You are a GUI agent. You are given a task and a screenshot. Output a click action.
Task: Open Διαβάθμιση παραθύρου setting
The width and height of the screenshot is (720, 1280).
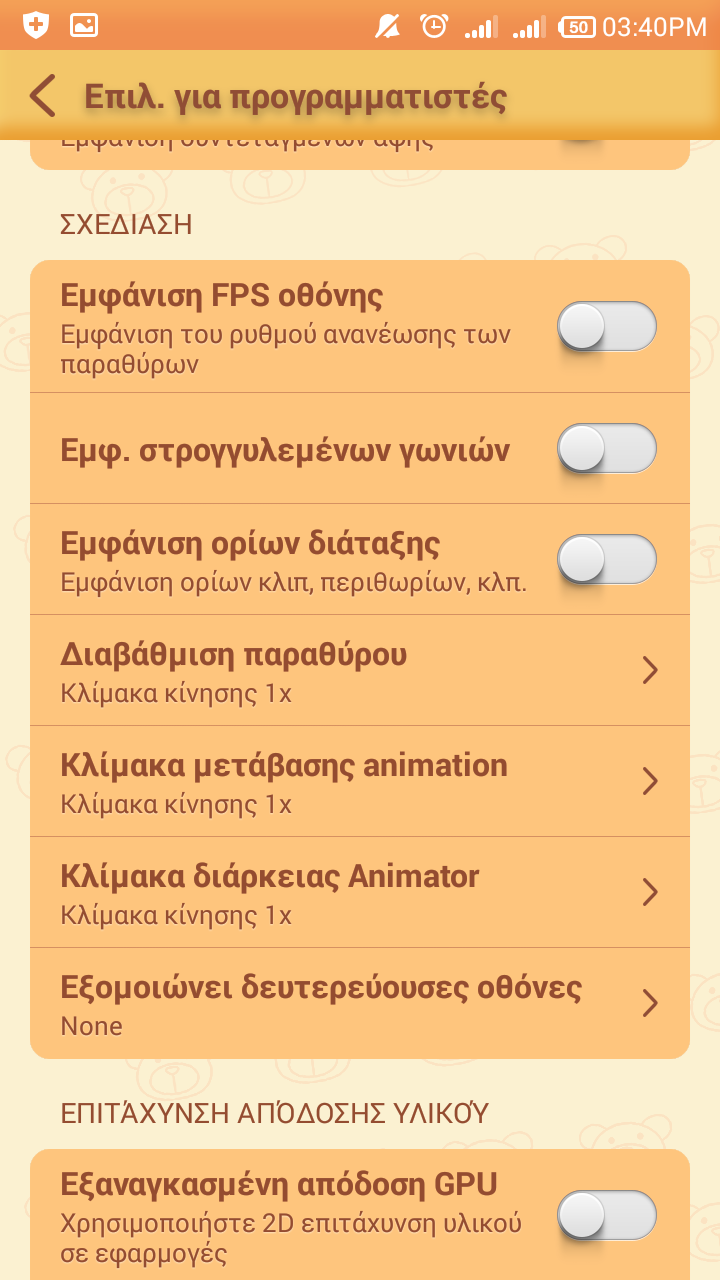pos(360,670)
